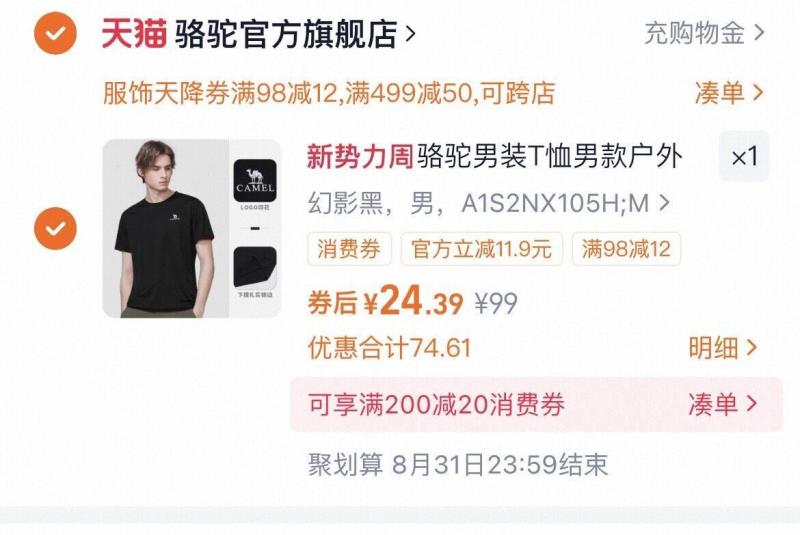Viewport: 800px width, 535px height.
Task: View 明细 of the 74.61 discount
Action: click(x=723, y=348)
